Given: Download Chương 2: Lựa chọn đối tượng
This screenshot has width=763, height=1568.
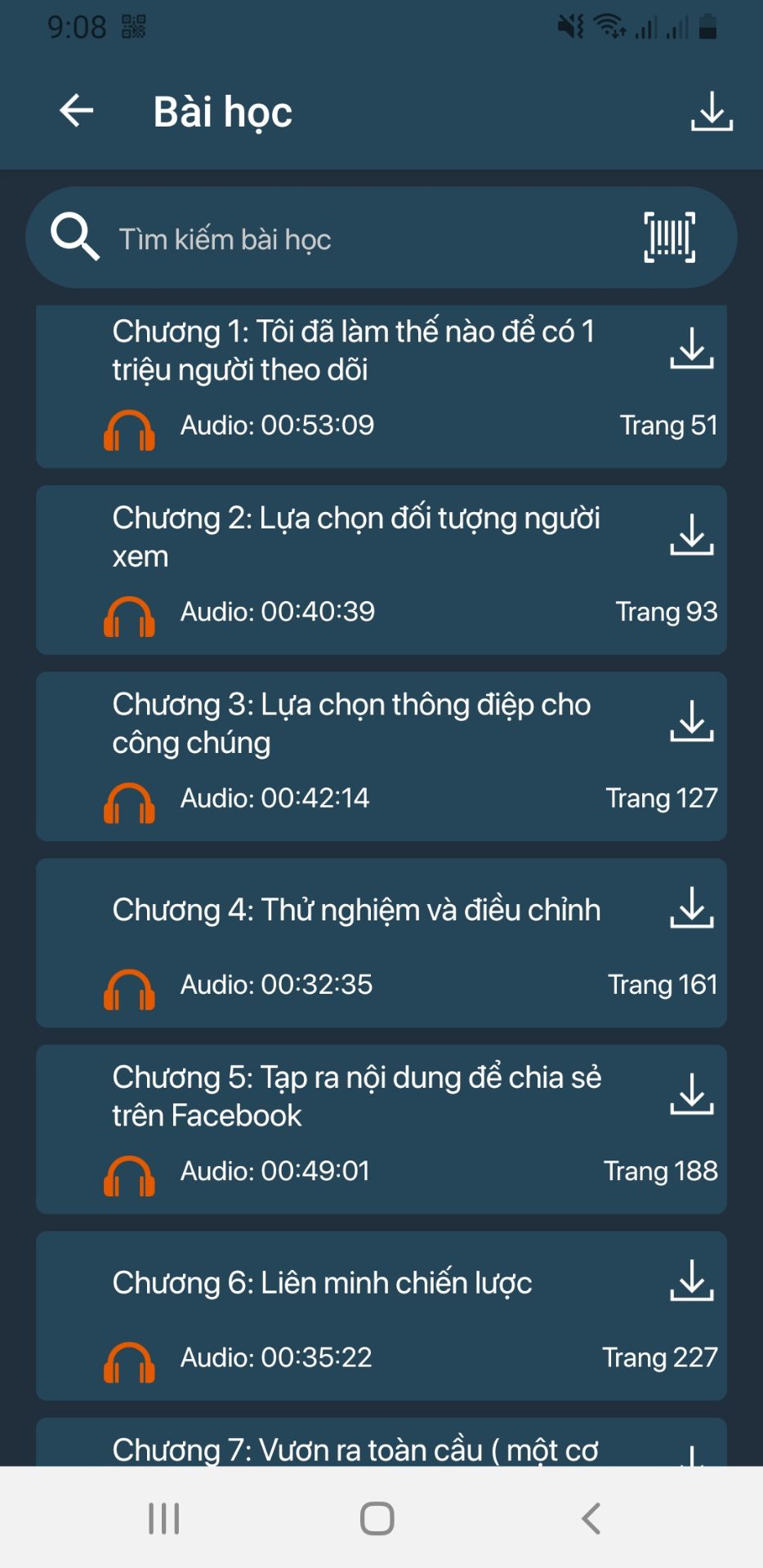Looking at the screenshot, I should click(694, 536).
